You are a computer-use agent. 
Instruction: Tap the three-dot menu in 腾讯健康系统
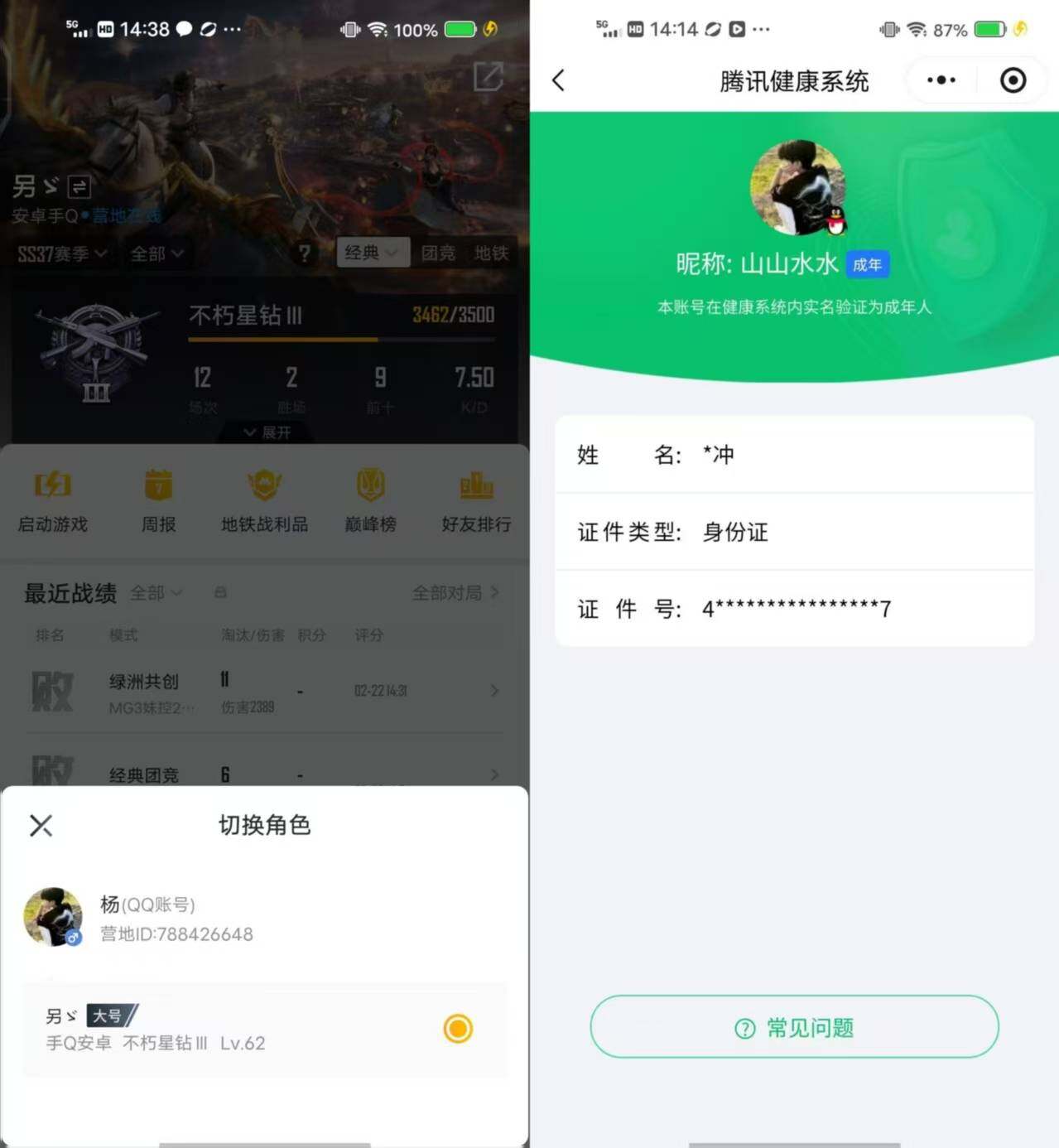pyautogui.click(x=940, y=80)
